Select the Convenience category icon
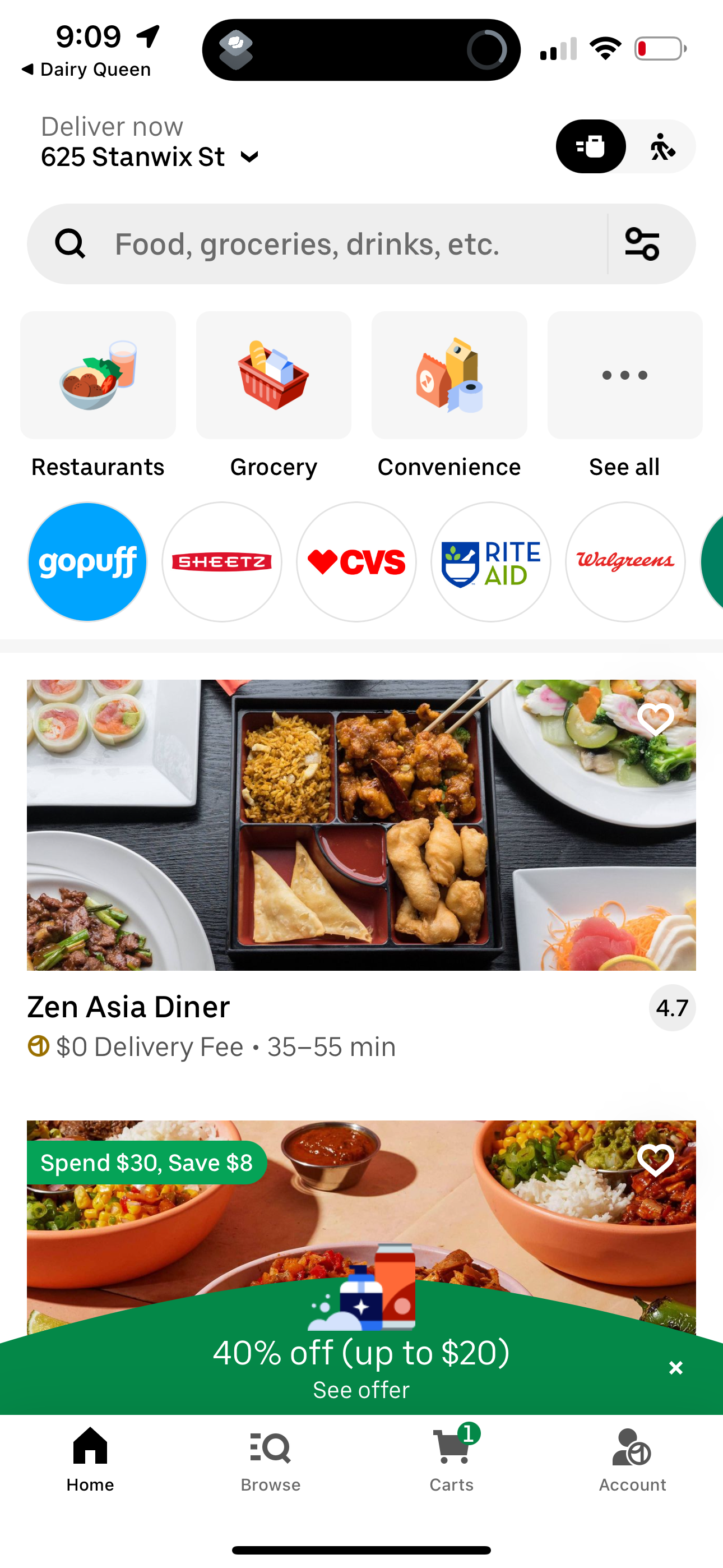 [448, 376]
